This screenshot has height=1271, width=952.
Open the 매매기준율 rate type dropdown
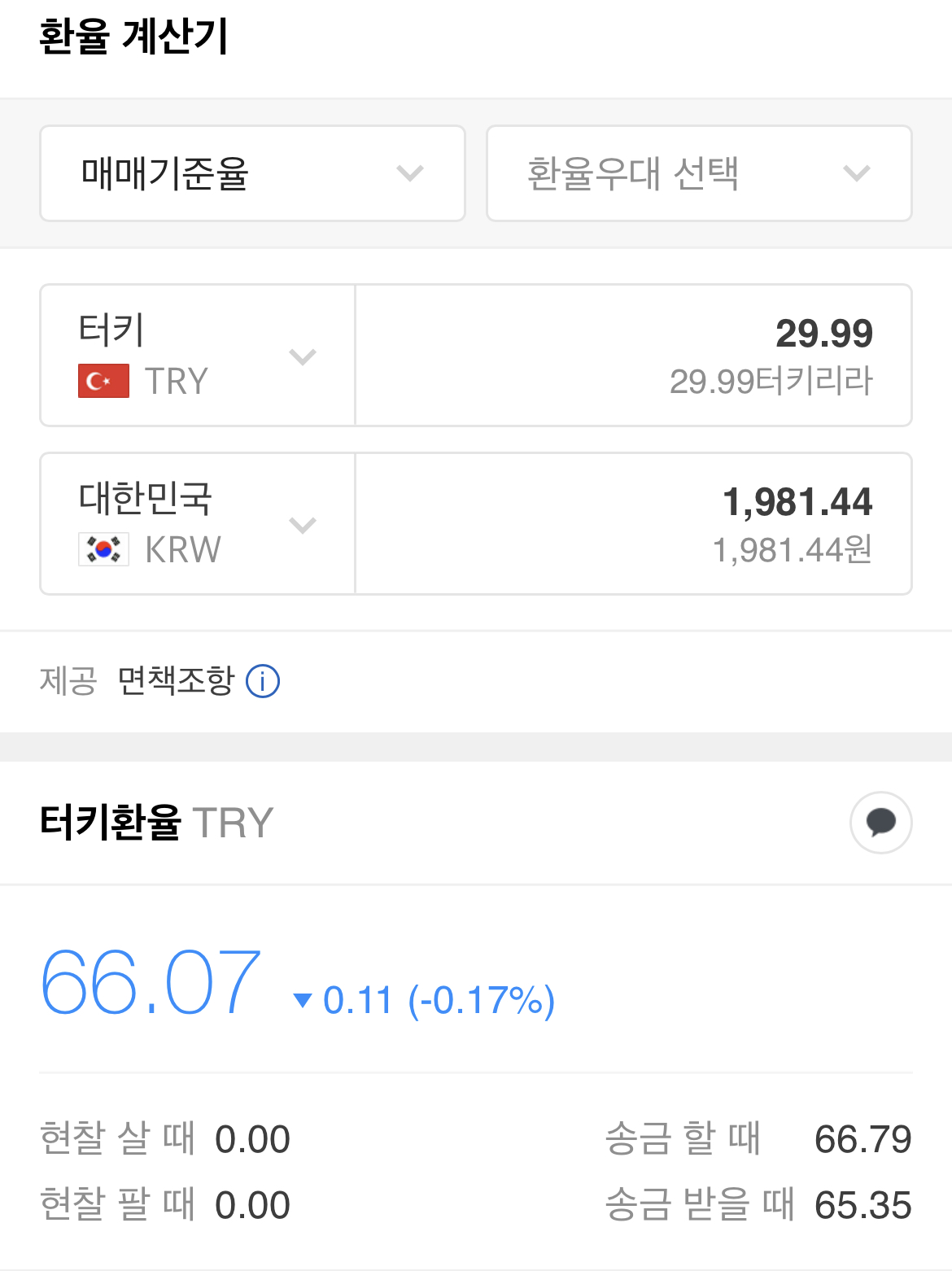click(252, 173)
